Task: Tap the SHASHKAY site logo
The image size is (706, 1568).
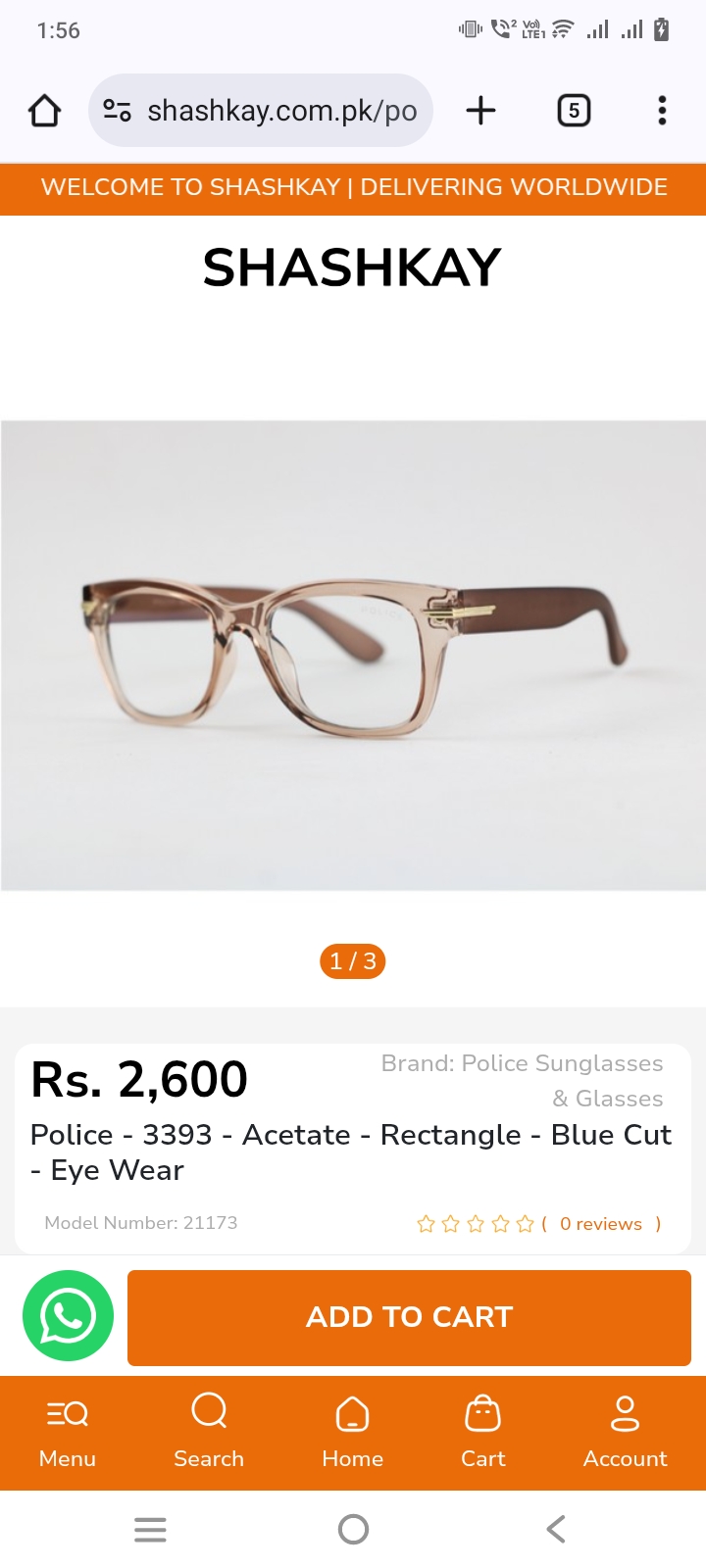Action: click(352, 268)
